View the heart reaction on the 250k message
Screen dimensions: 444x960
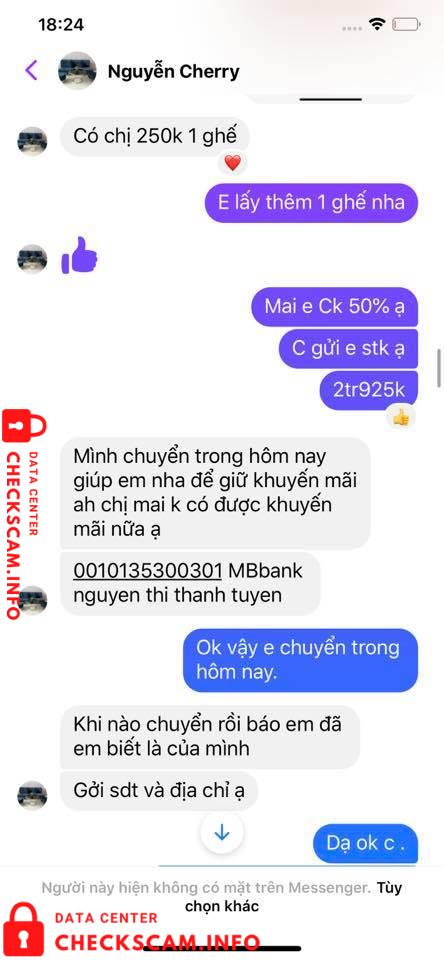point(233,163)
